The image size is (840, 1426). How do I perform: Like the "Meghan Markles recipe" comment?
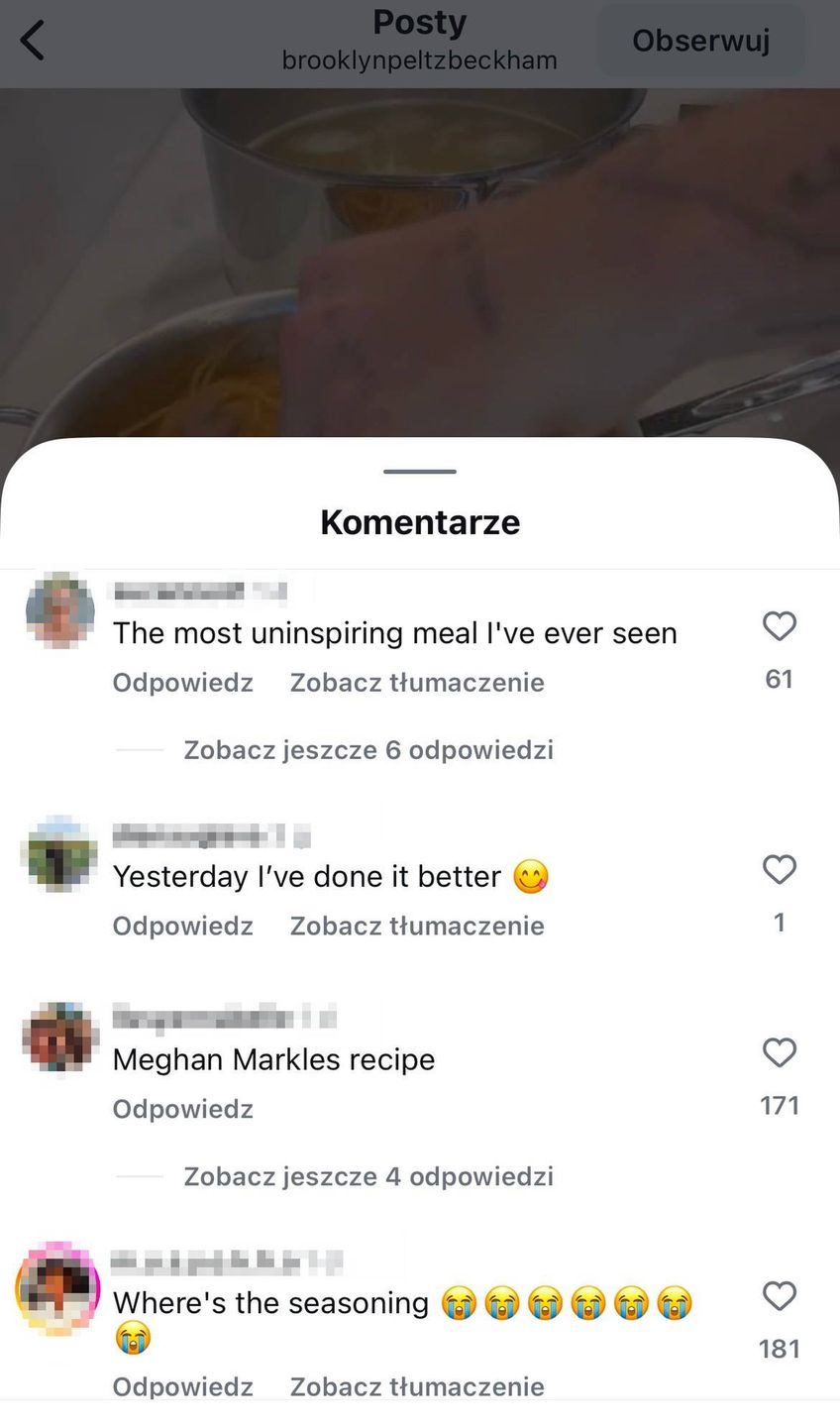780,1052
